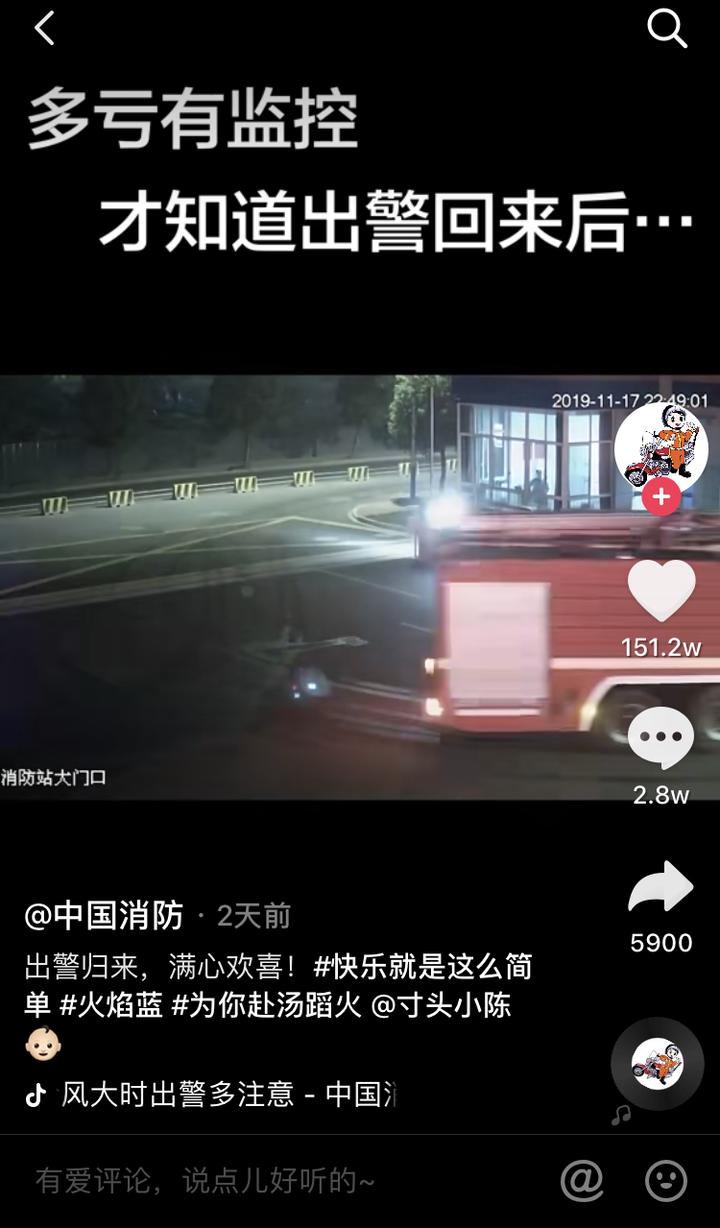Tap the @ mention icon in comment bar
The width and height of the screenshot is (720, 1228).
point(582,1181)
